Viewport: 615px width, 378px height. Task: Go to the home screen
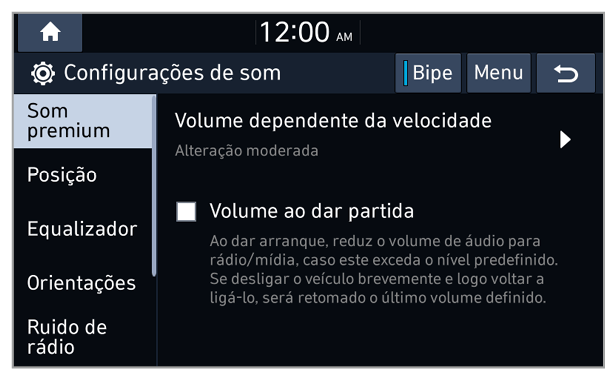(50, 33)
